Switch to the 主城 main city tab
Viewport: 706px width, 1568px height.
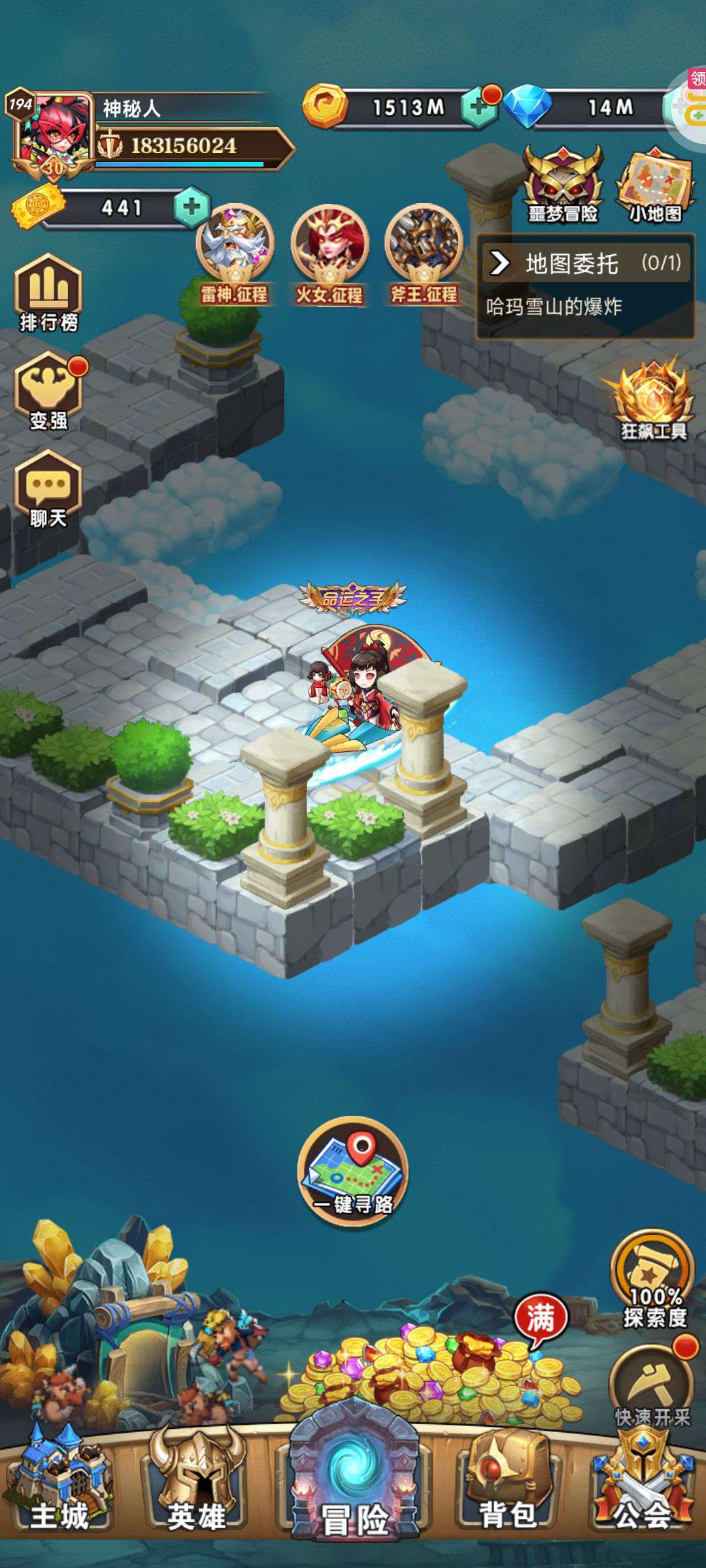pos(60,1482)
